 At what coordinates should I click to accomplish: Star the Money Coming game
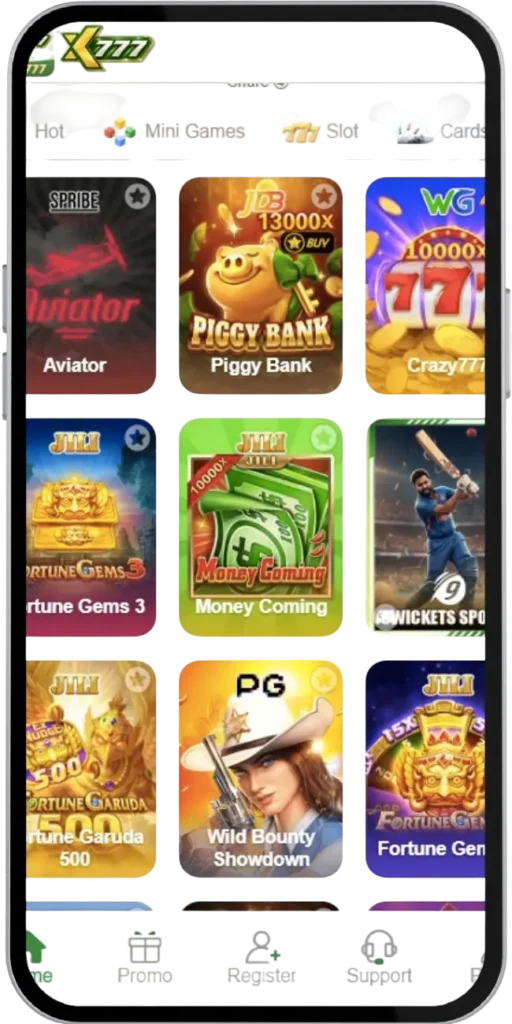(x=323, y=438)
